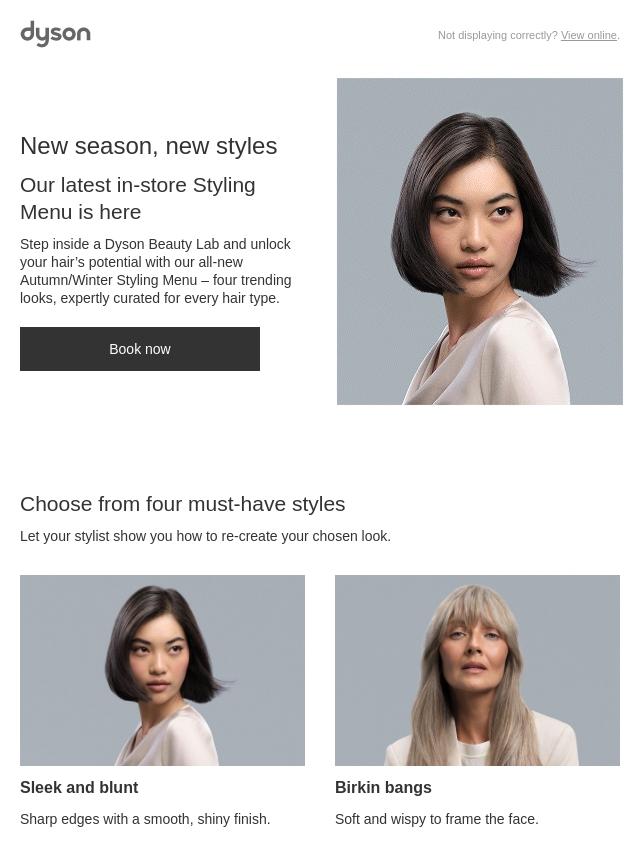640x854 pixels.
Task: Open the Sleek and blunt style image
Action: pos(162,670)
